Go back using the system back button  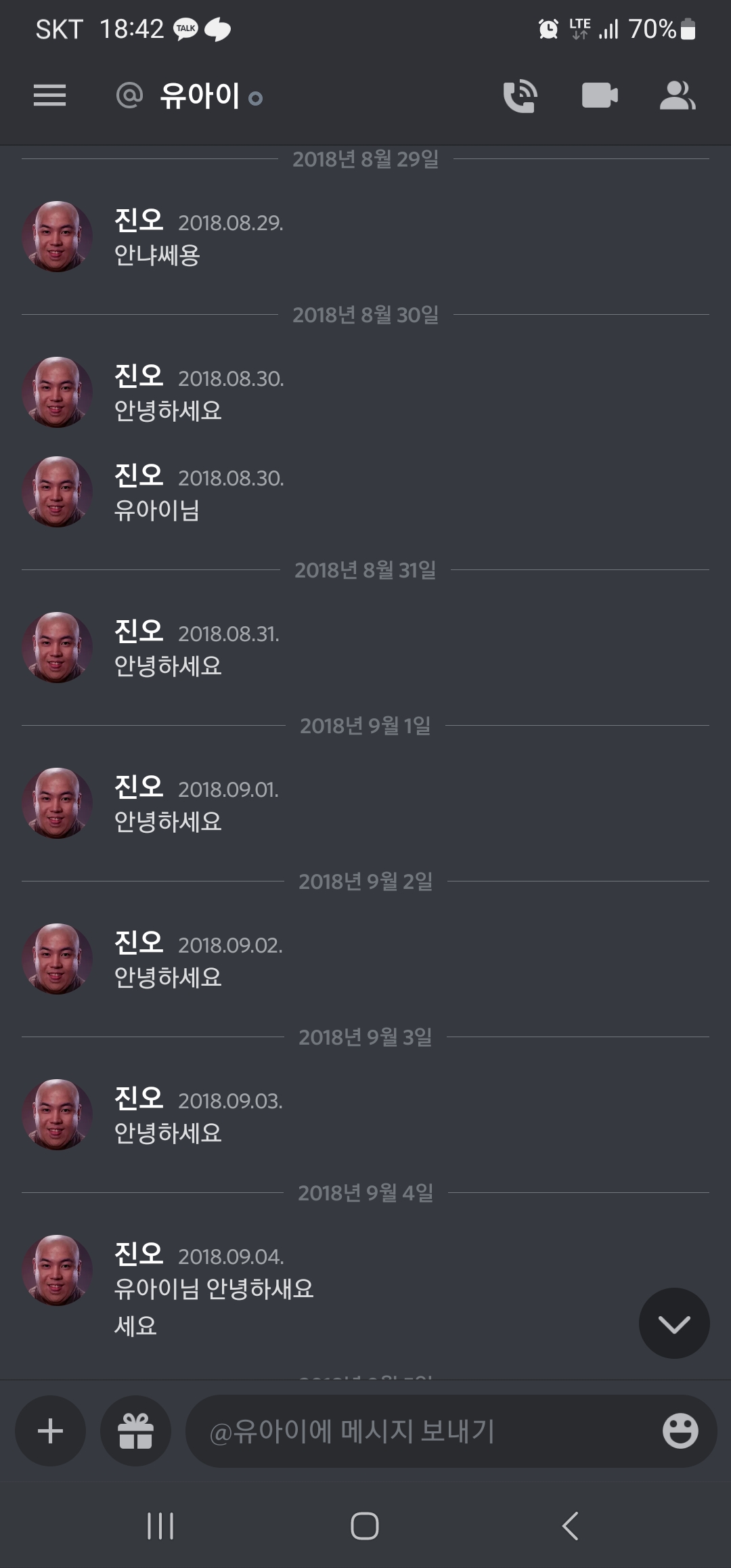click(x=570, y=1526)
